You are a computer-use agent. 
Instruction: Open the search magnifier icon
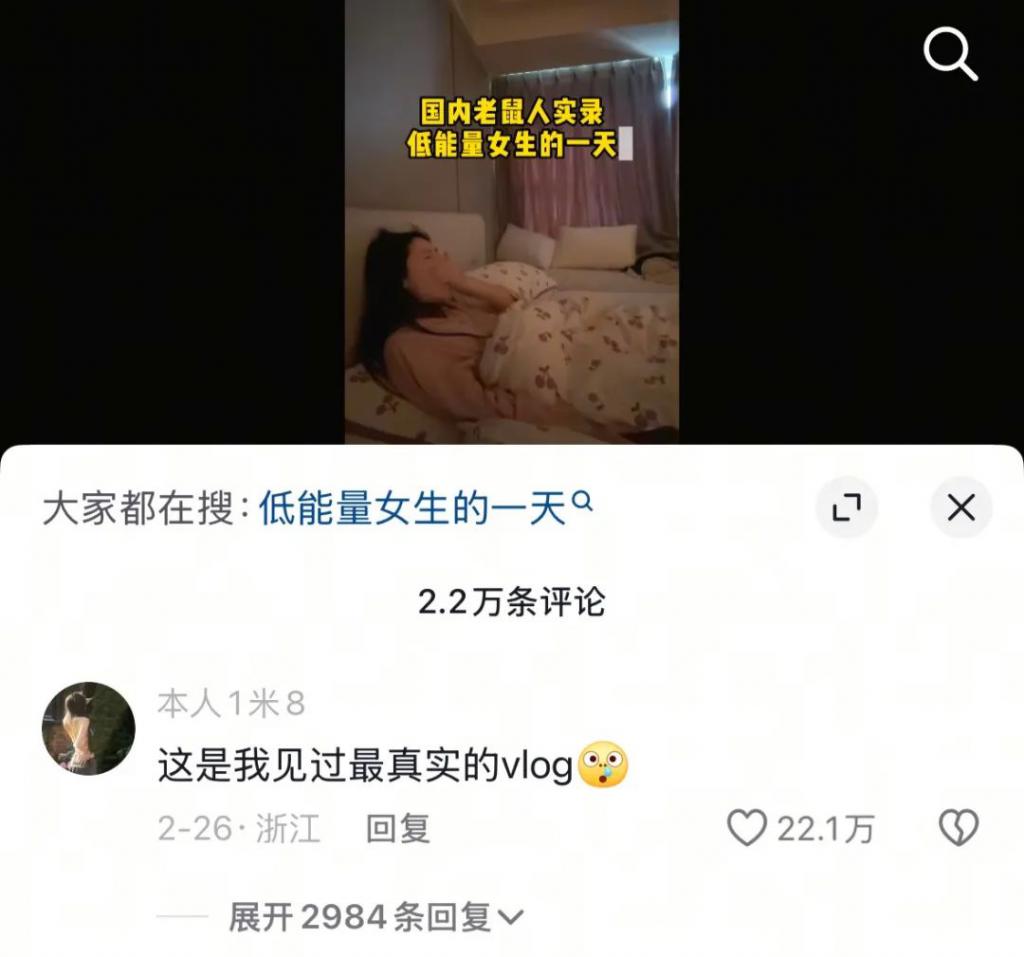coord(949,54)
